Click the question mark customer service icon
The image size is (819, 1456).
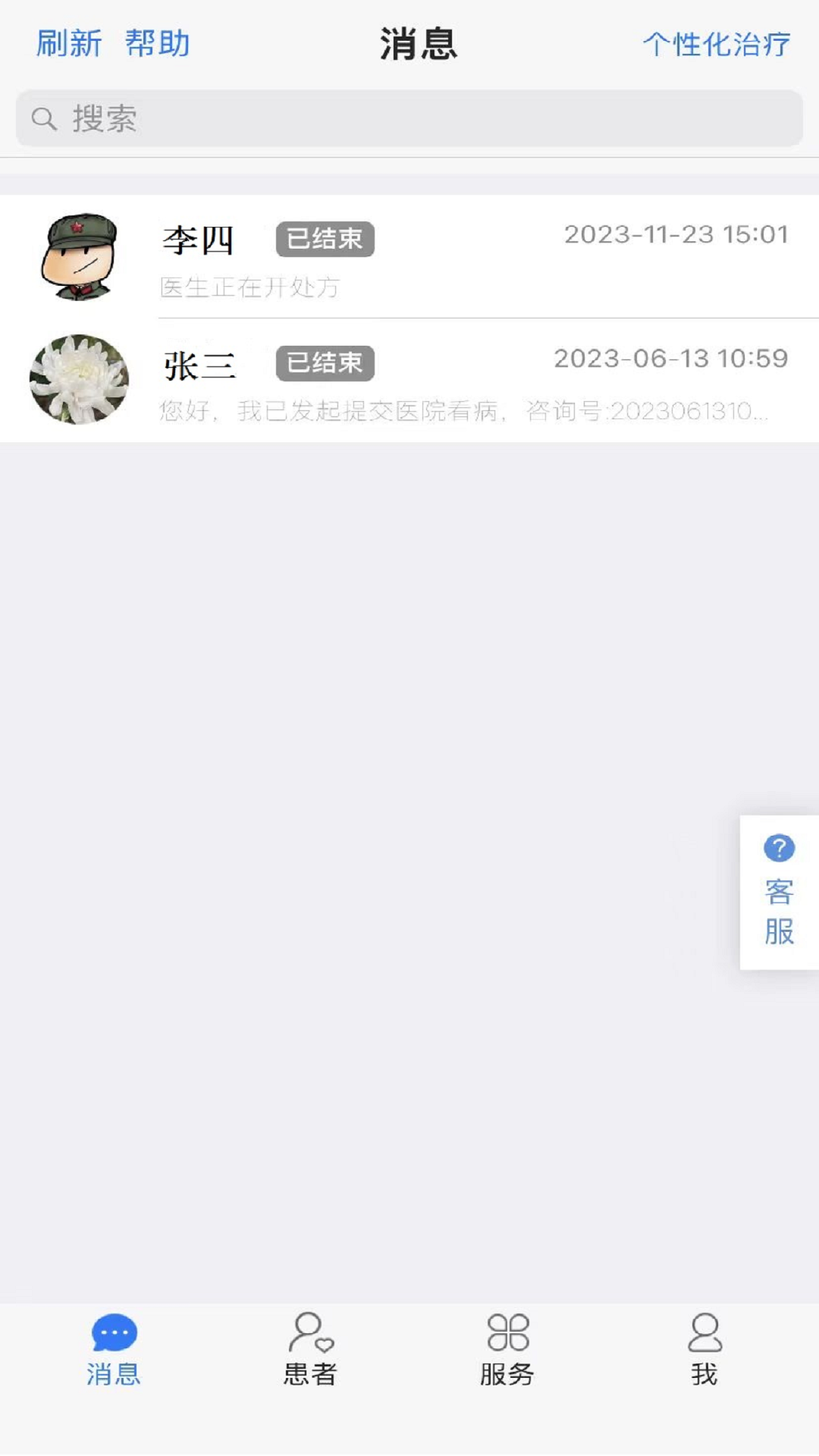tap(778, 847)
